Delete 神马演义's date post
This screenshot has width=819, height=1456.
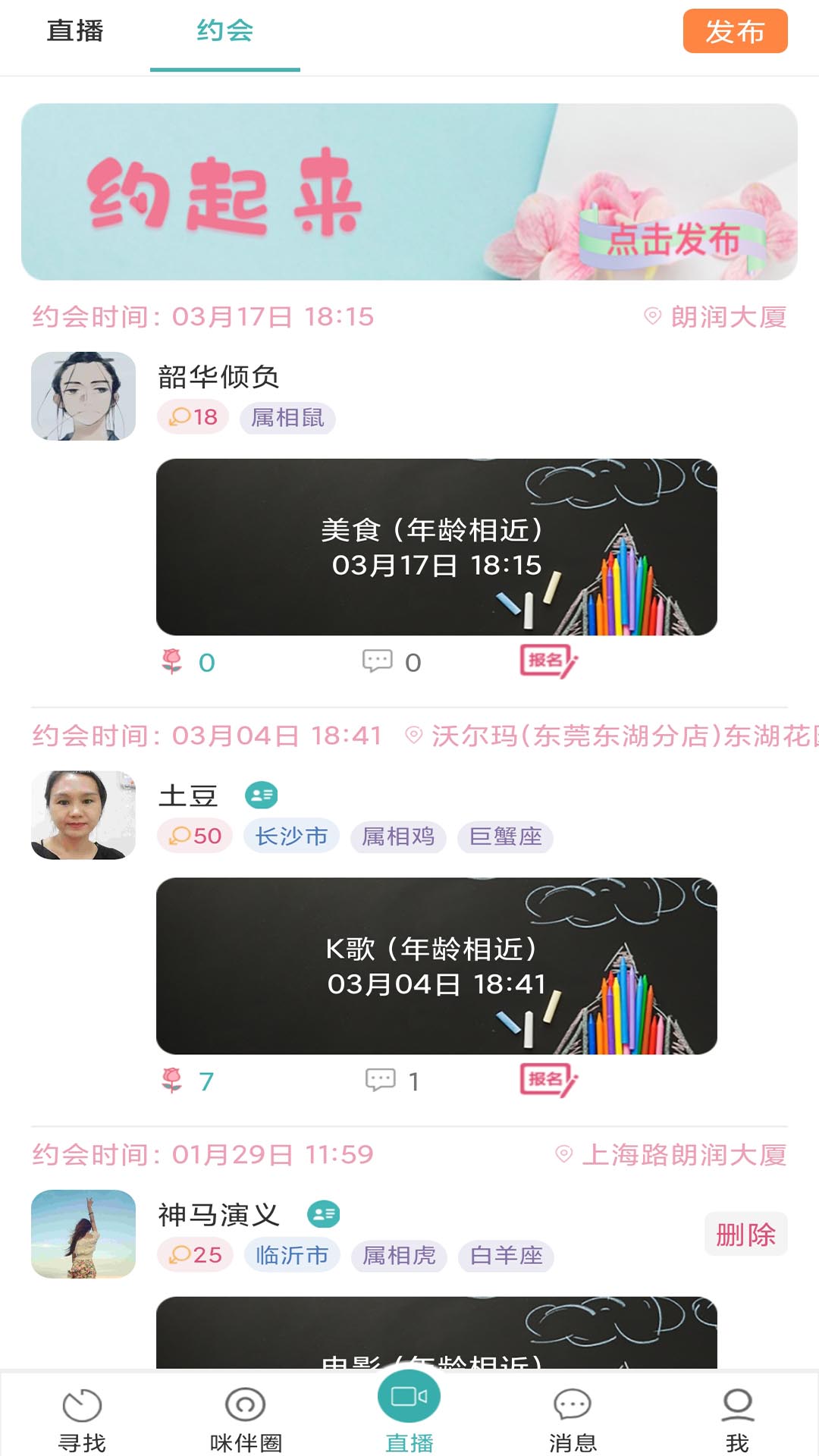745,1235
